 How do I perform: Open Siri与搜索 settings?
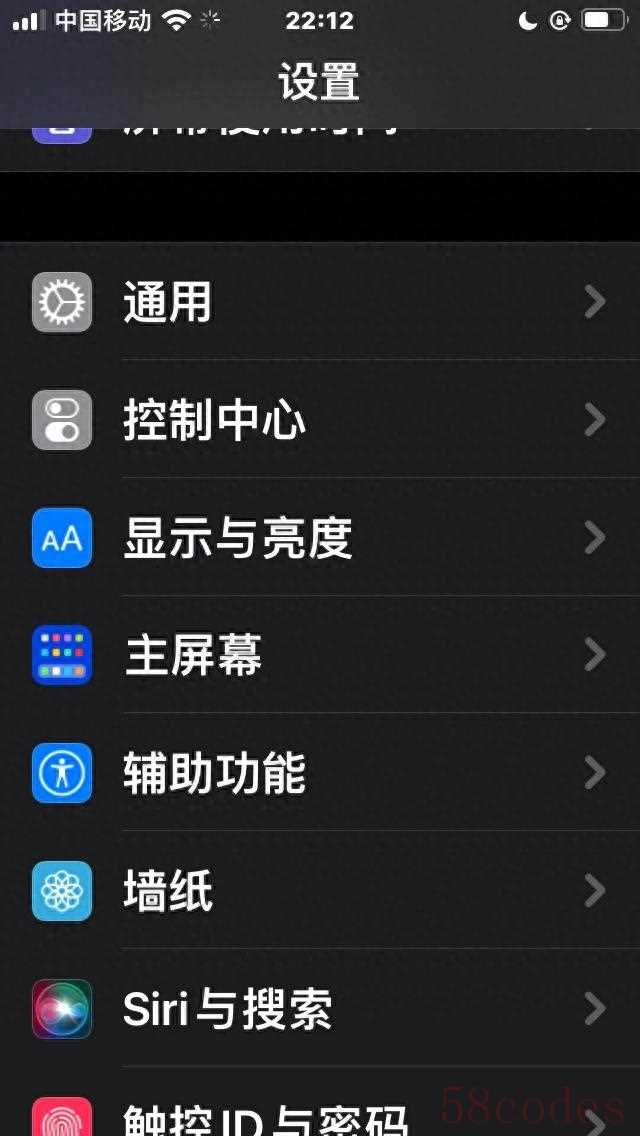tap(320, 1008)
